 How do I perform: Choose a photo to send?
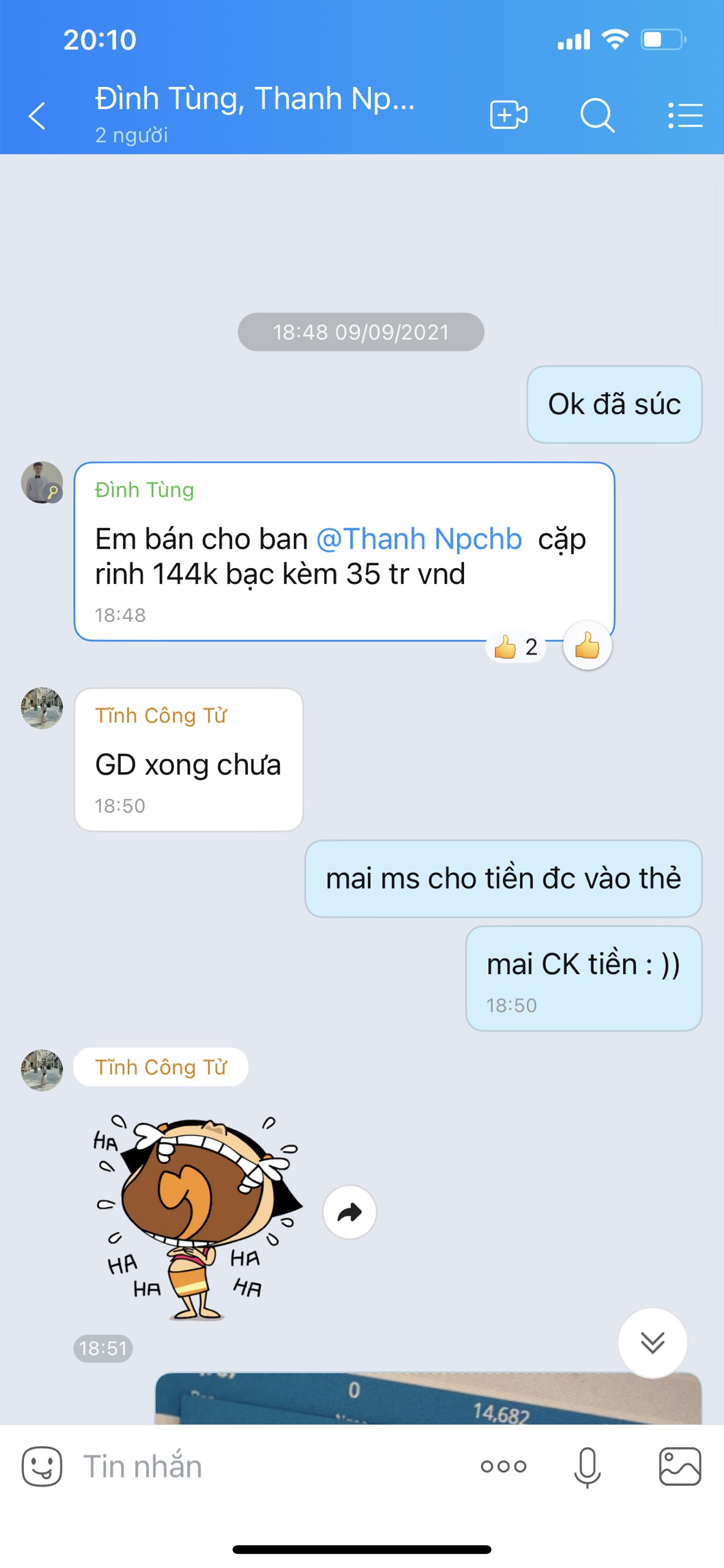679,1466
